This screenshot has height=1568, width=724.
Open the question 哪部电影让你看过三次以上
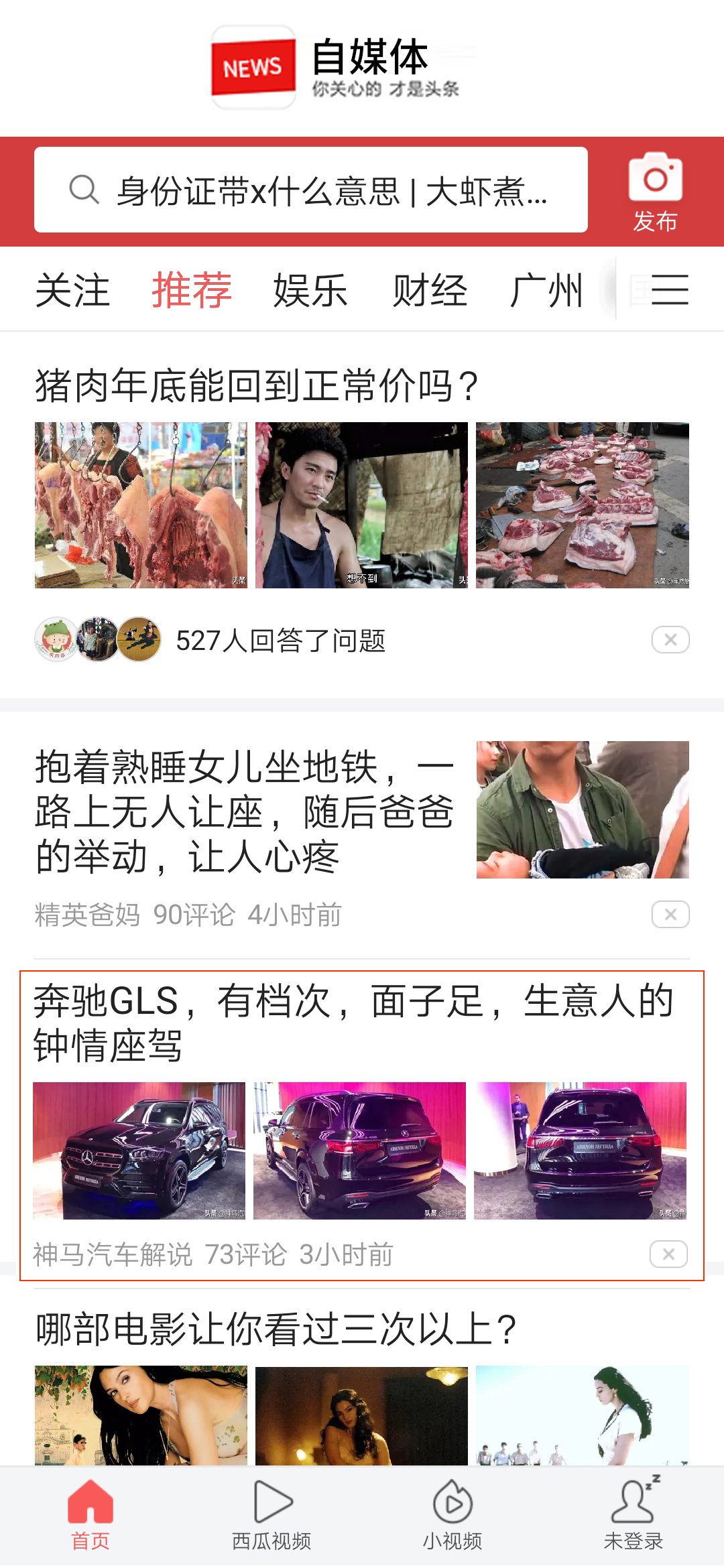tap(276, 1329)
